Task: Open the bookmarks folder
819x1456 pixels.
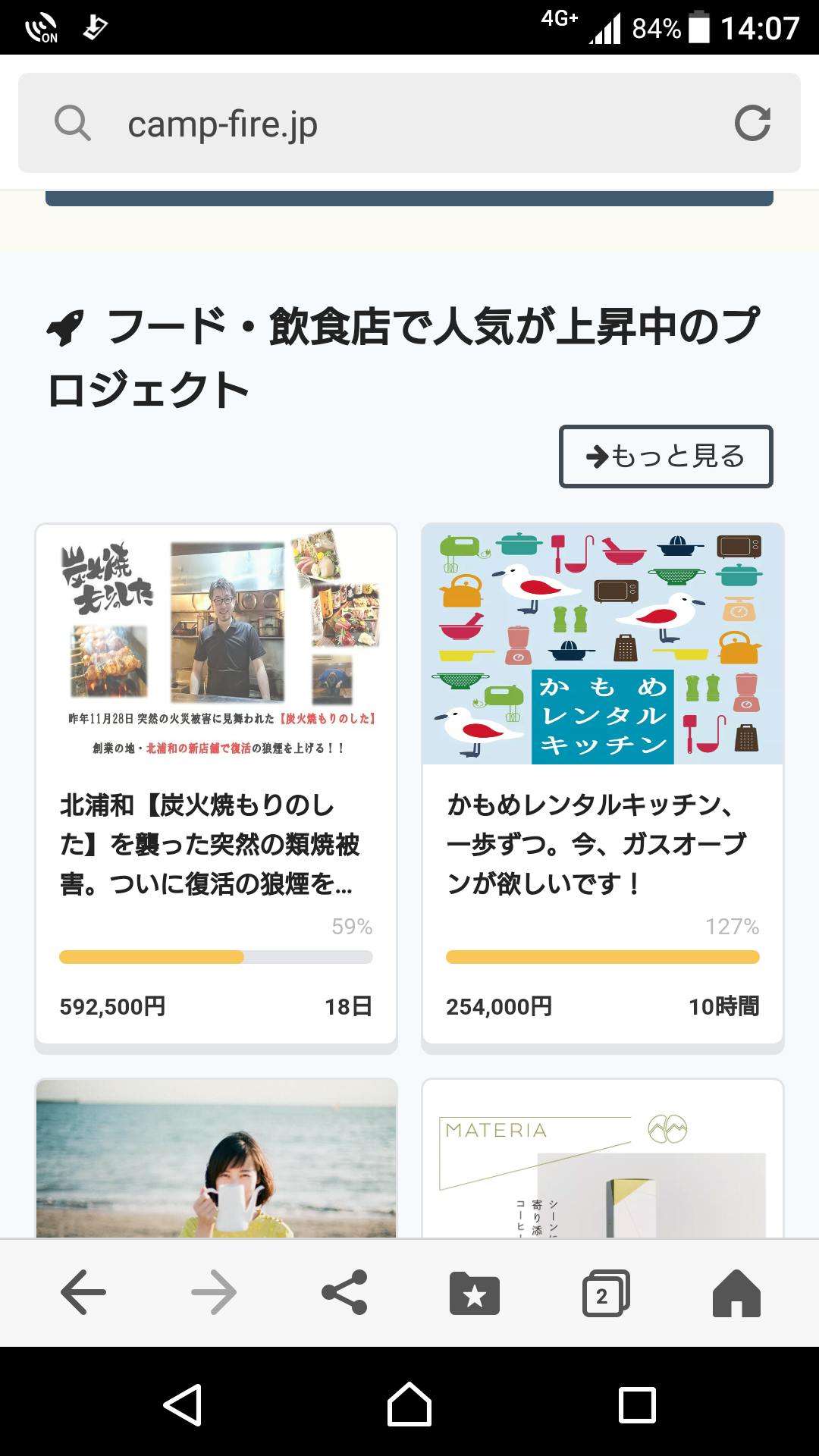Action: tap(475, 1293)
